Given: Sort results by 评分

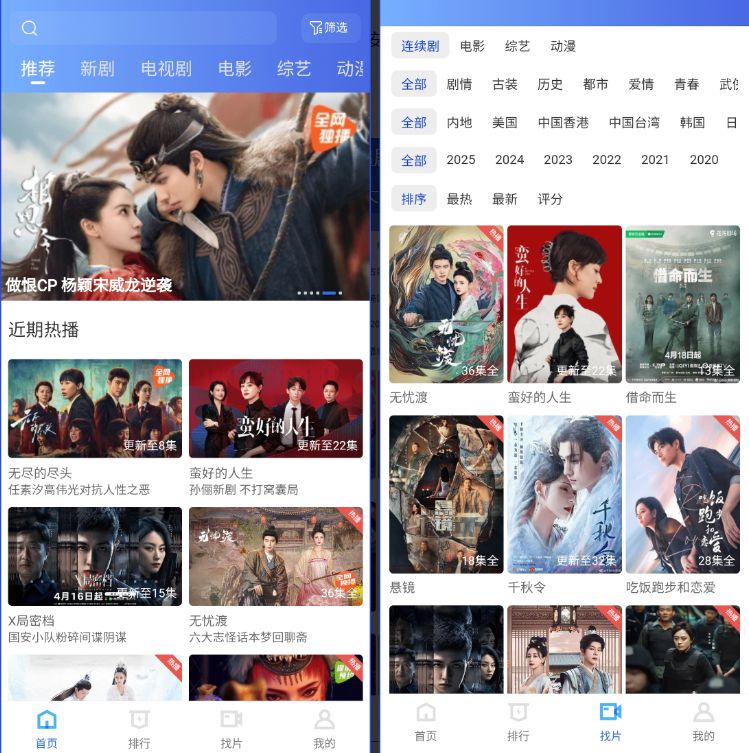Looking at the screenshot, I should [550, 199].
